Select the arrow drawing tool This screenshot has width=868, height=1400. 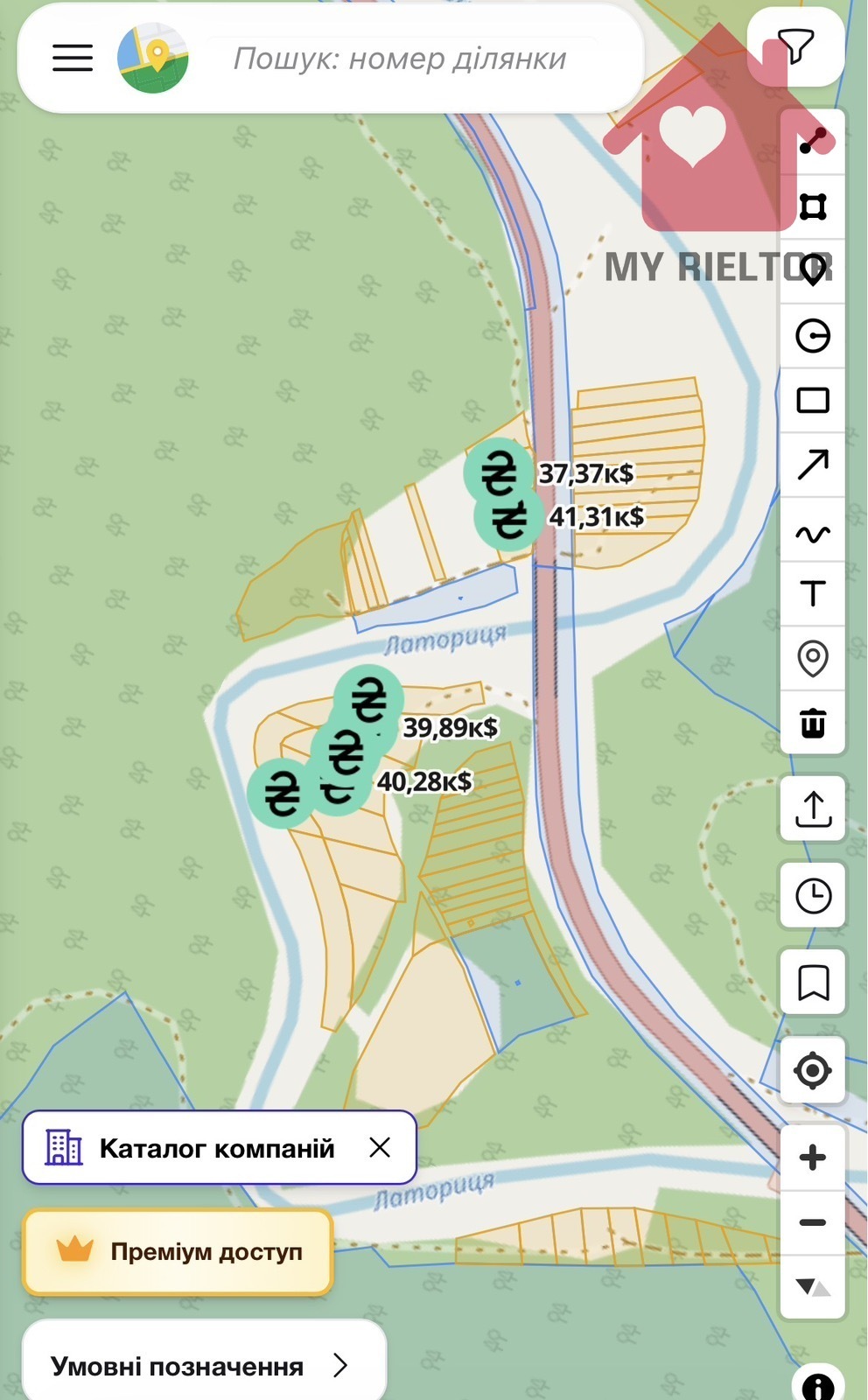click(x=813, y=465)
